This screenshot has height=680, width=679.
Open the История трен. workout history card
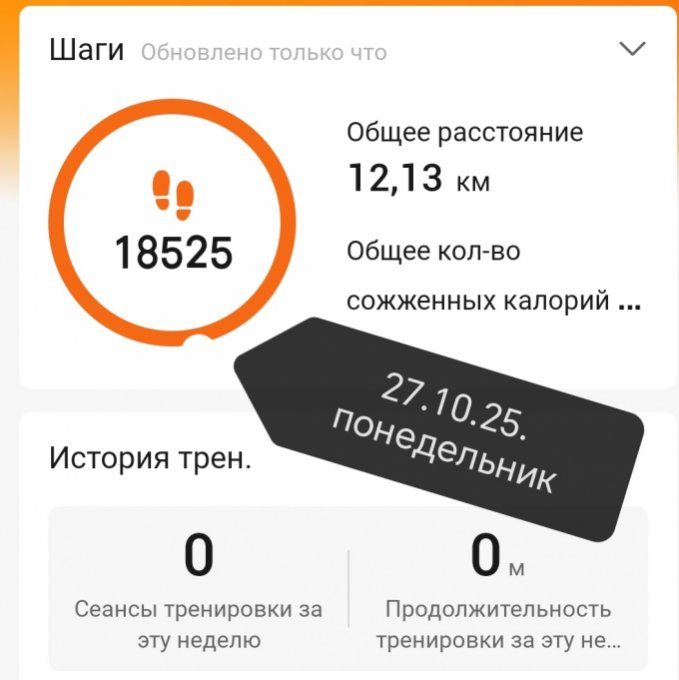coord(150,459)
